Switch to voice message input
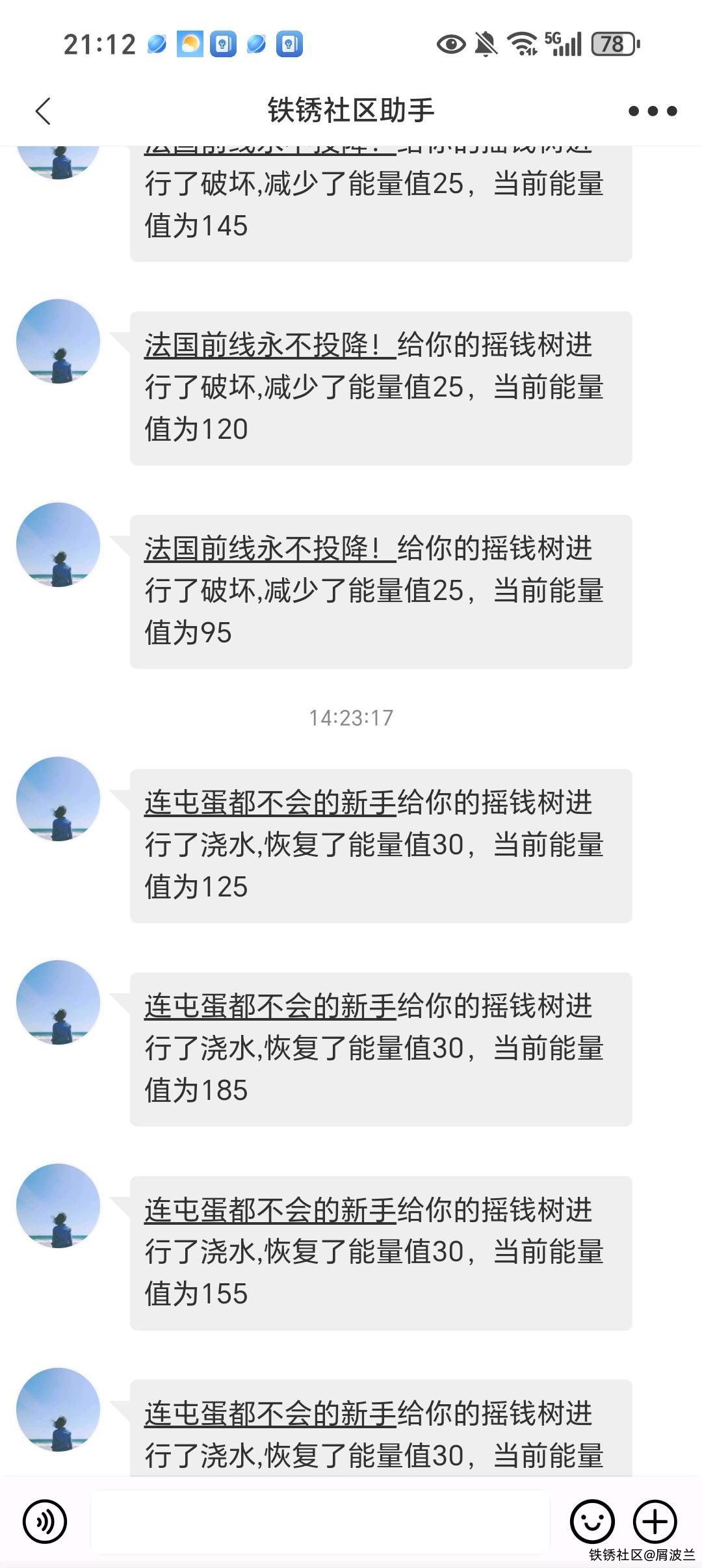This screenshot has width=702, height=1568. coord(45,1521)
